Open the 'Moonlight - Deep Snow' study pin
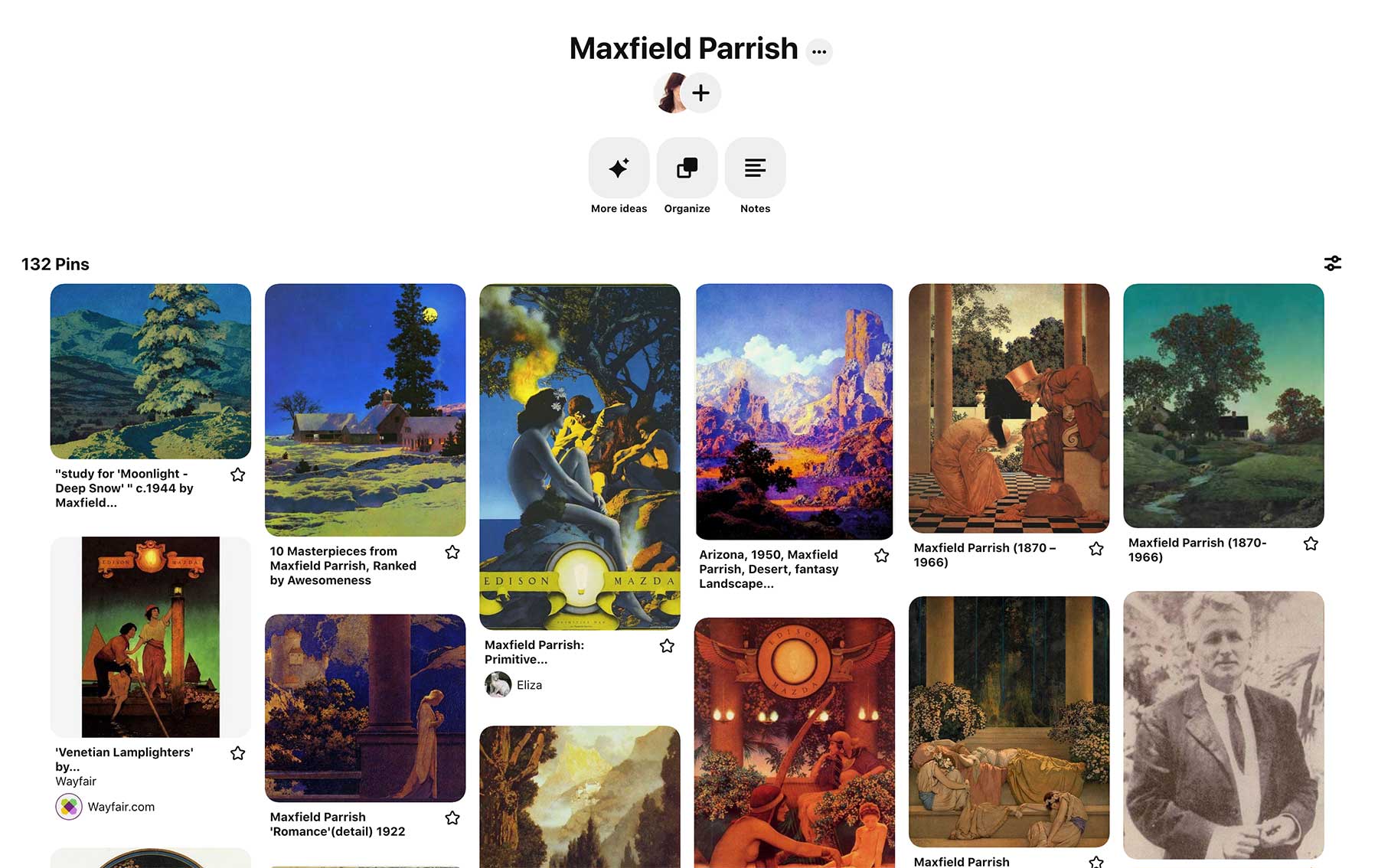This screenshot has height=868, width=1378. pos(151,371)
